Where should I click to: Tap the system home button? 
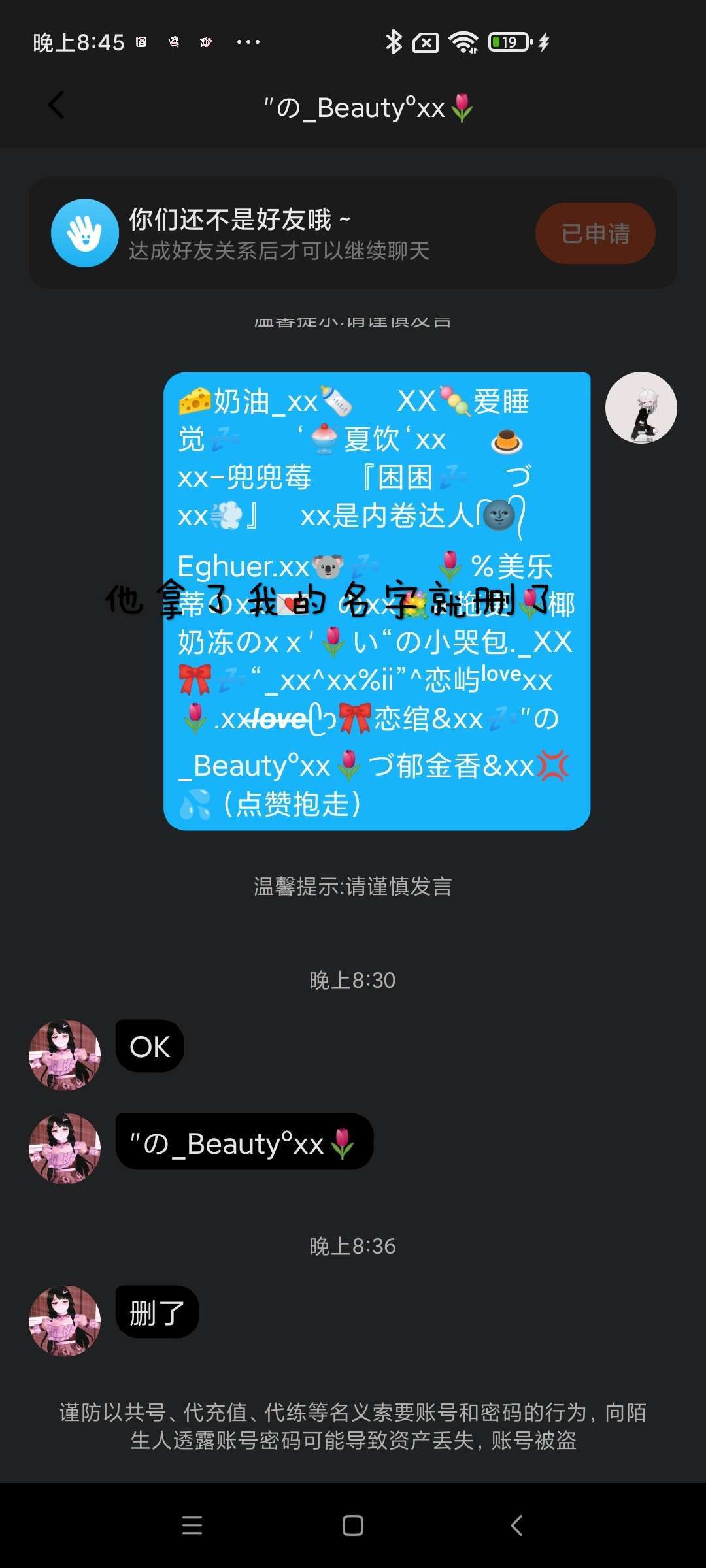coord(353,1526)
